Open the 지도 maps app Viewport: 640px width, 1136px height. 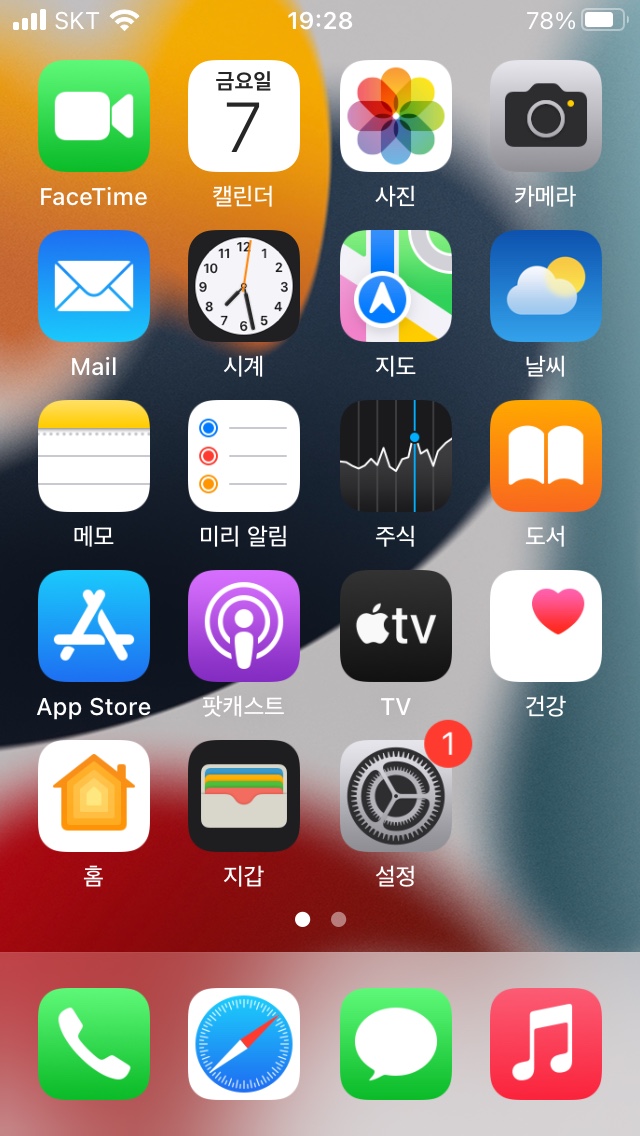point(396,286)
